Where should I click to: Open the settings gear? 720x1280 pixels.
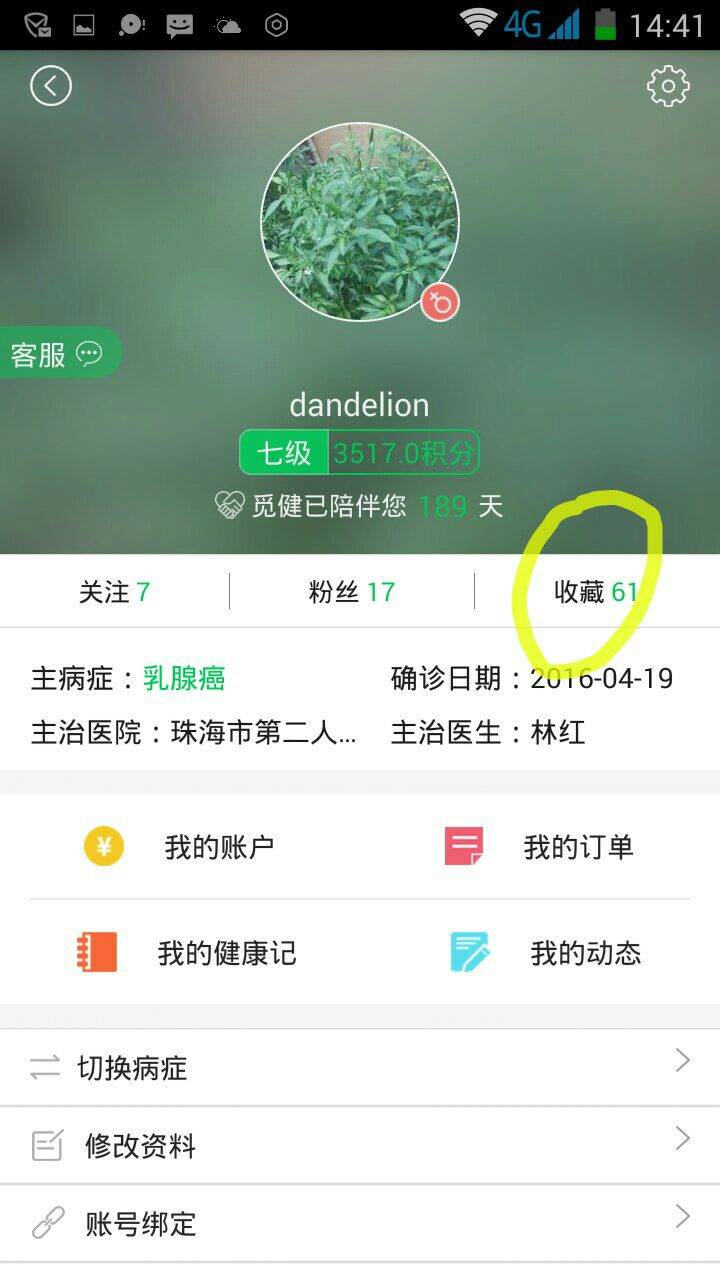point(668,87)
